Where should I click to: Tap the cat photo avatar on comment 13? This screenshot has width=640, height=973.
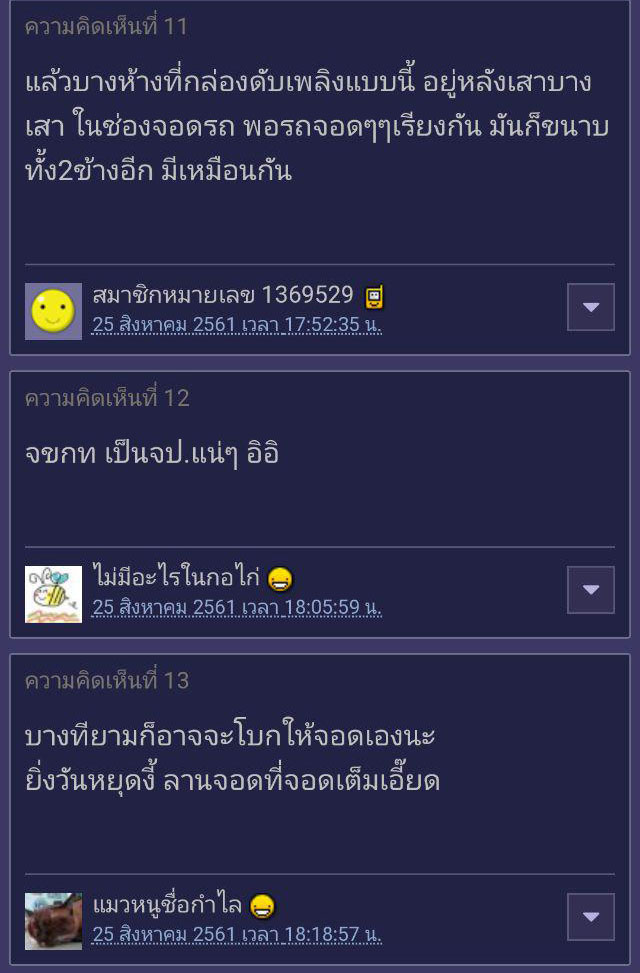click(x=53, y=921)
